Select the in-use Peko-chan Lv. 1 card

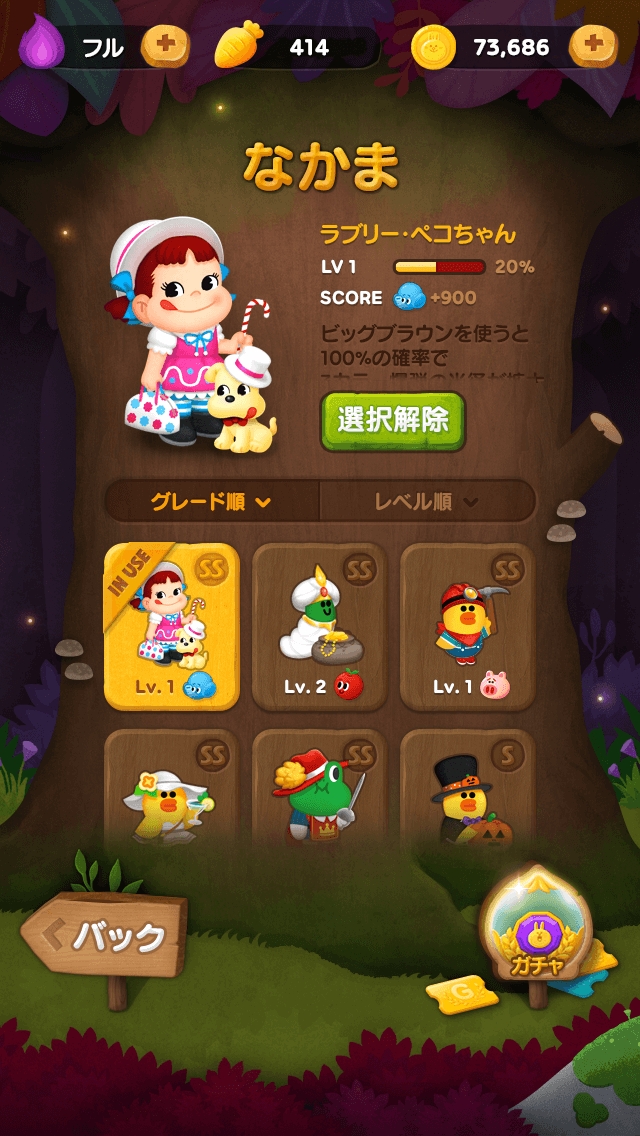tap(172, 627)
